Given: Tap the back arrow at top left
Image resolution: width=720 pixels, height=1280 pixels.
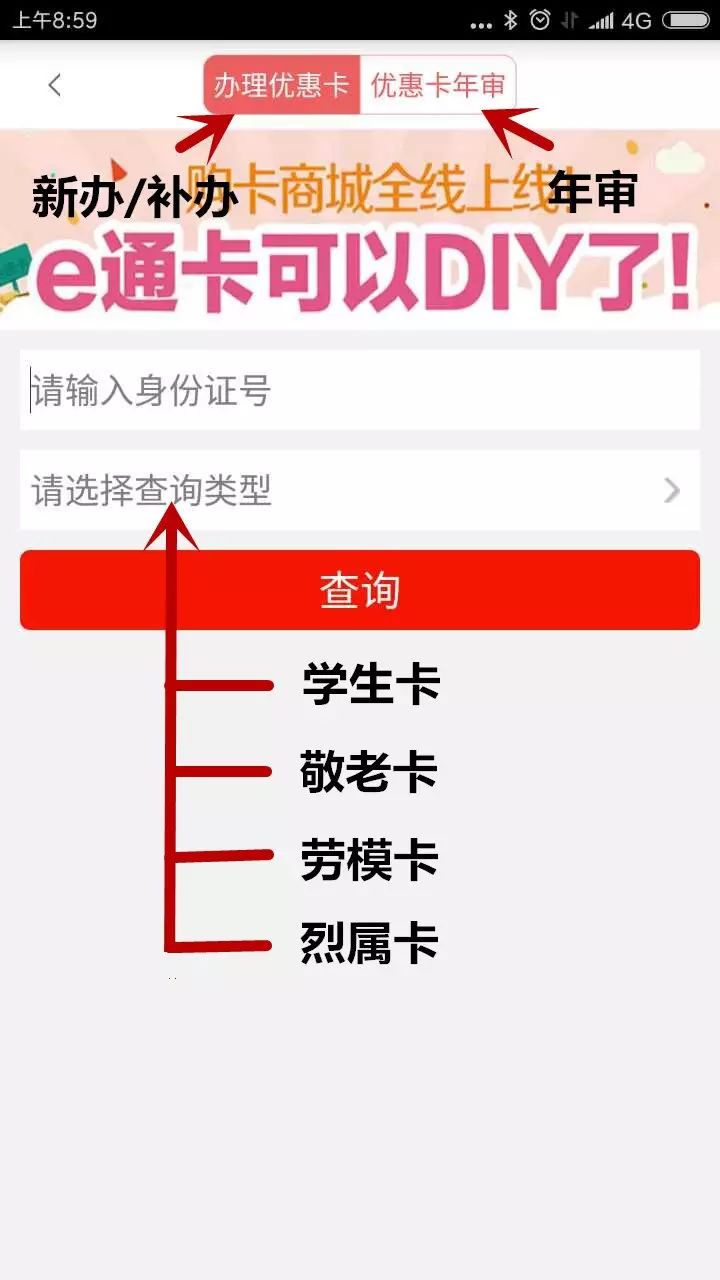Looking at the screenshot, I should tap(54, 85).
